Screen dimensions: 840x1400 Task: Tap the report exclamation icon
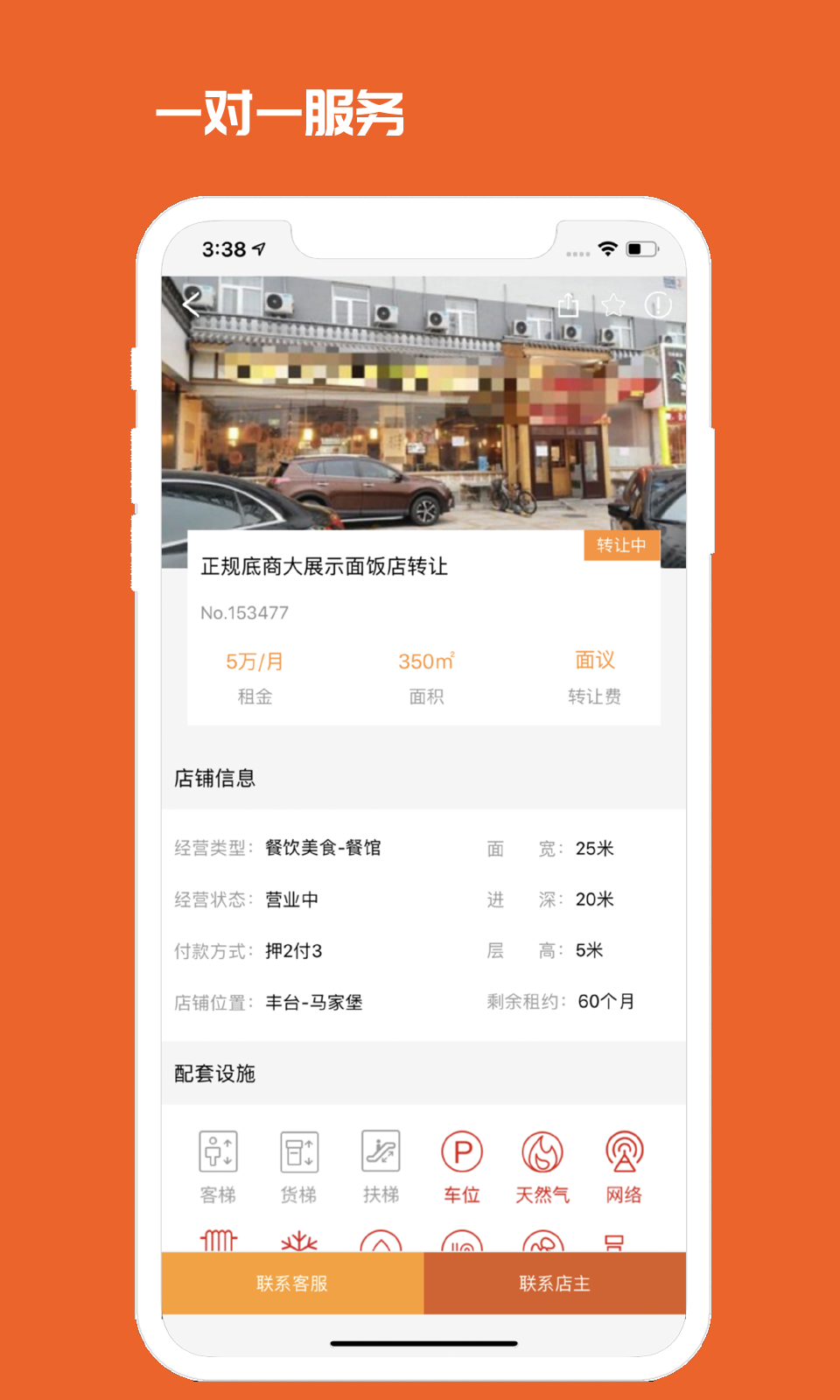point(656,304)
